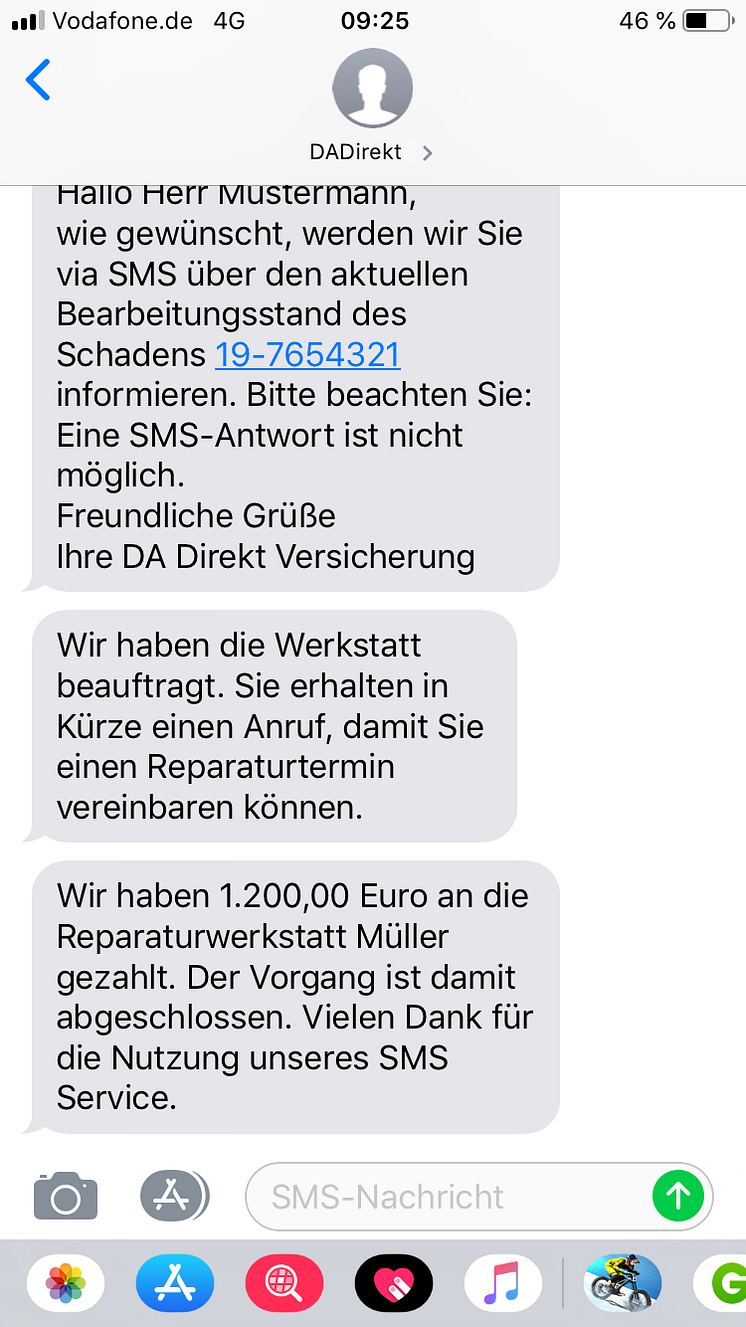Open the Digital Touch heart app
The image size is (746, 1327).
394,1283
